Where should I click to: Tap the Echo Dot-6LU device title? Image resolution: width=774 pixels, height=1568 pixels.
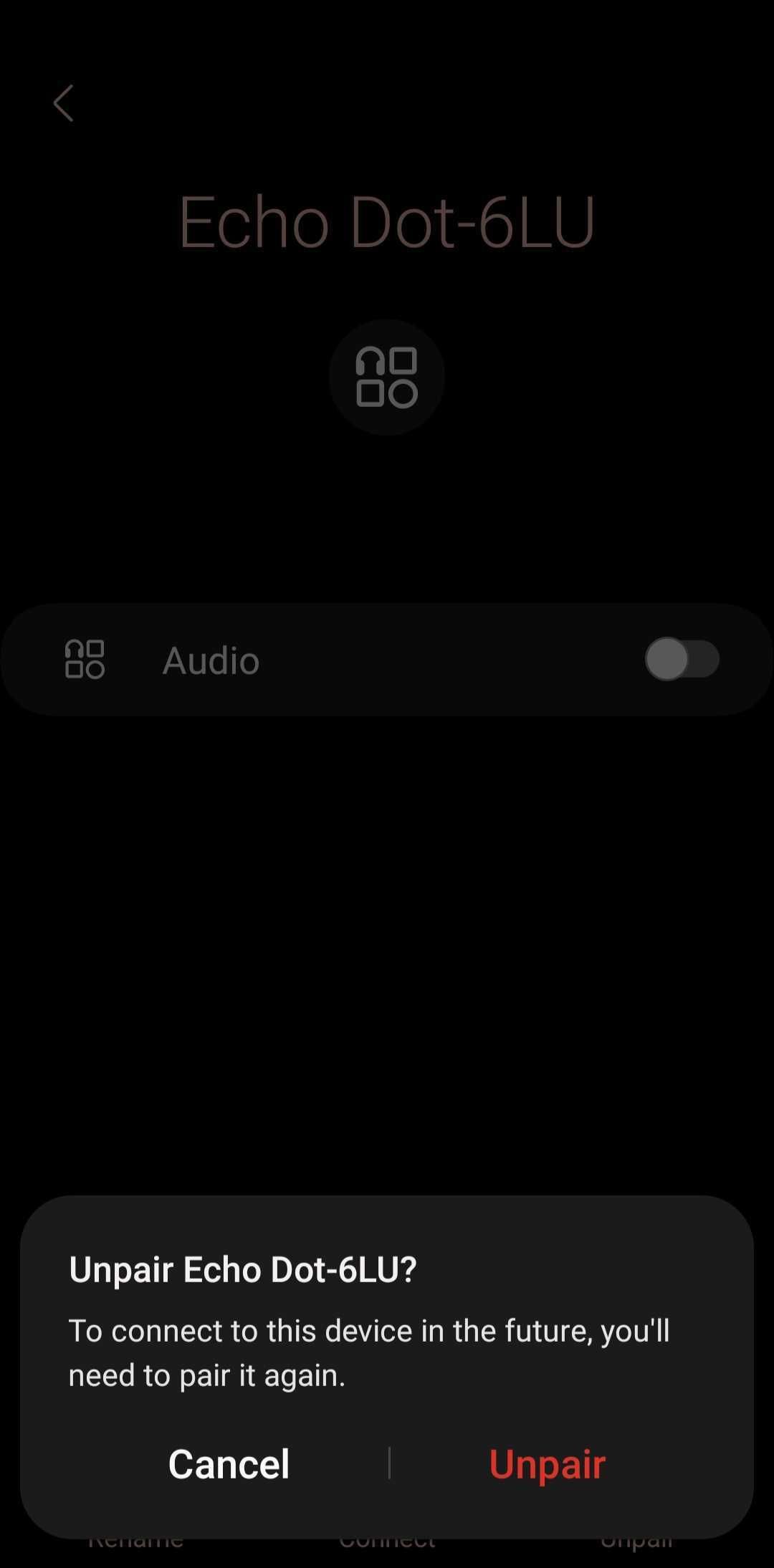(x=386, y=222)
